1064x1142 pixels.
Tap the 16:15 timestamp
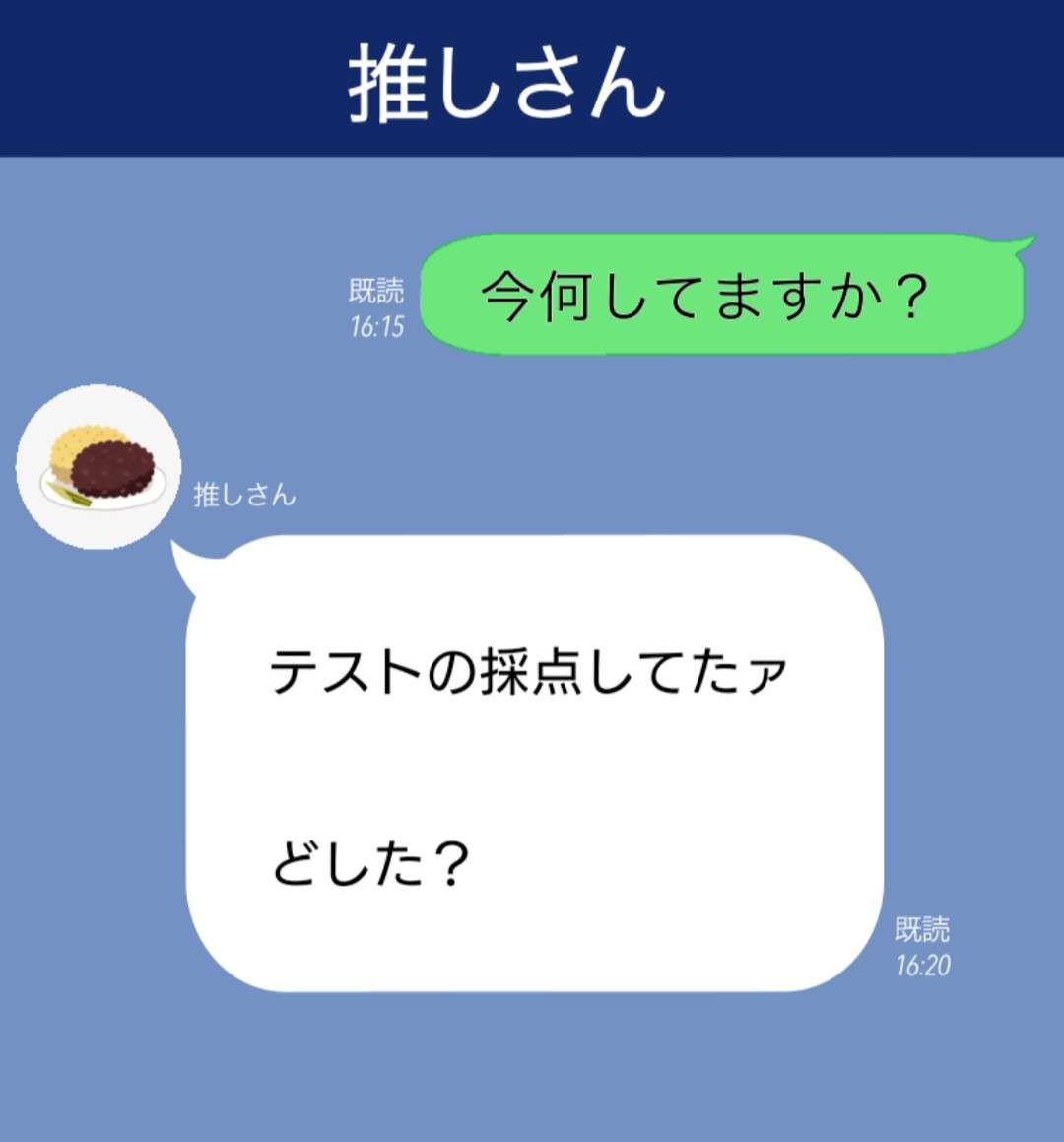tap(378, 325)
